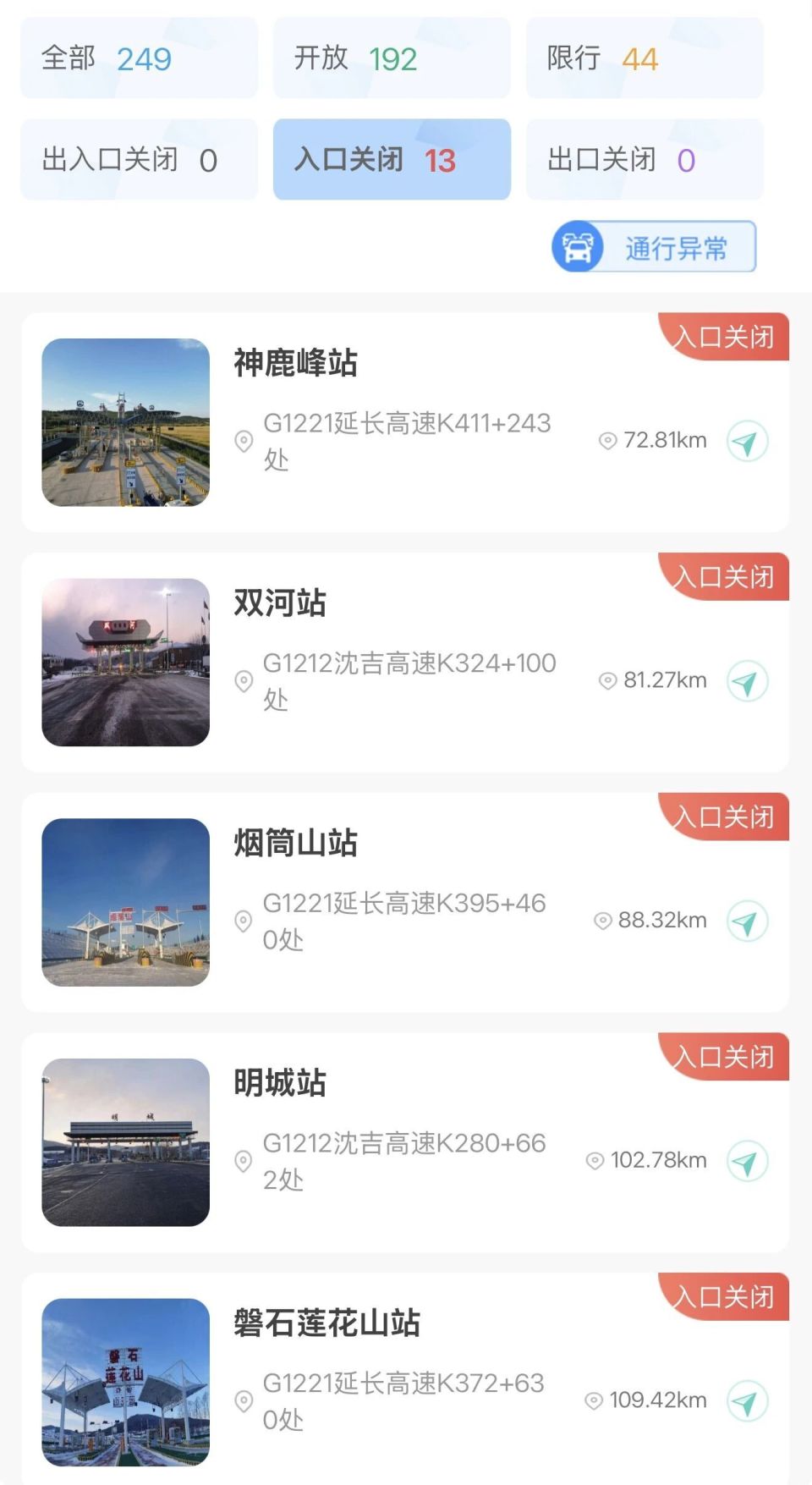Screen dimensions: 812x1485
Task: Toggle the 出口关闭 filter
Action: point(645,159)
